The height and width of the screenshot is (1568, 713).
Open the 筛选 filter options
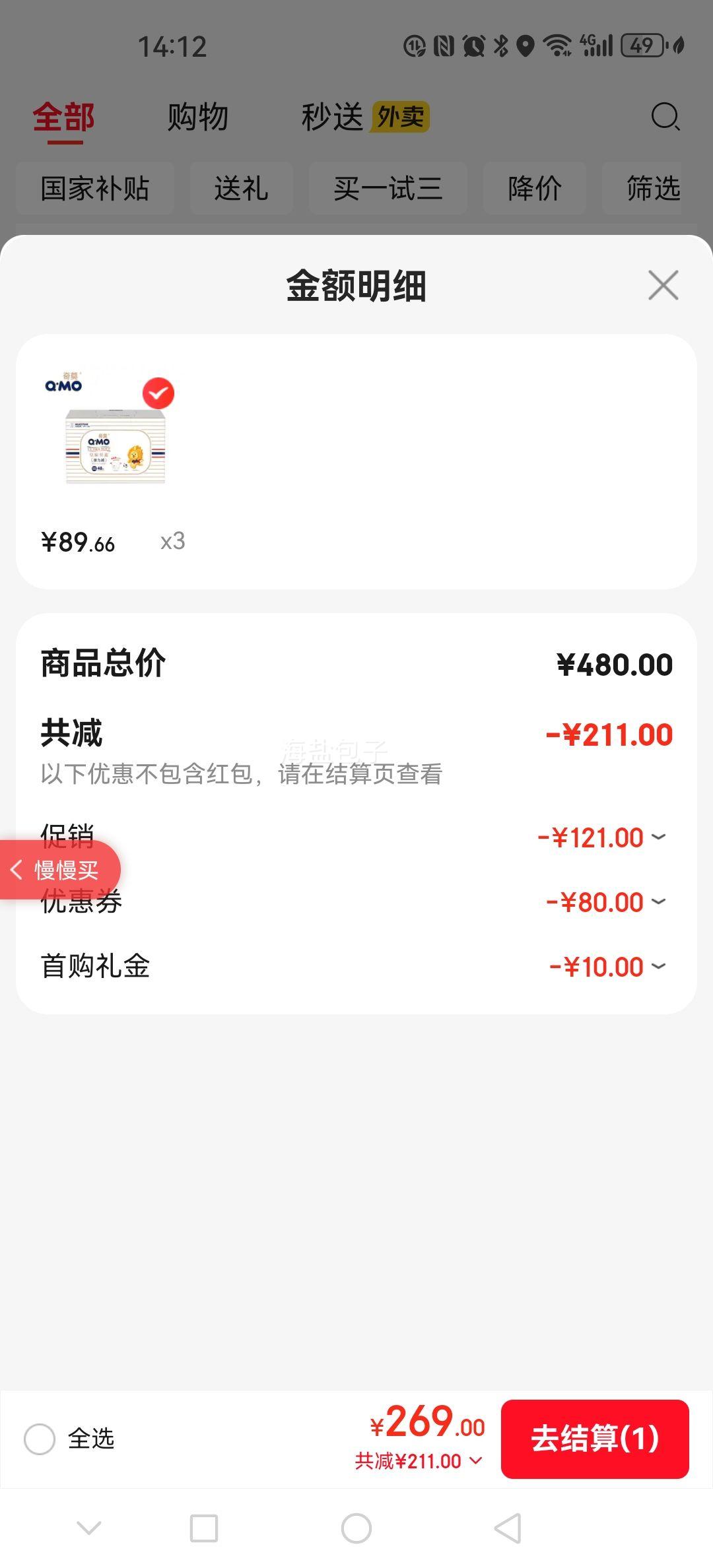652,189
